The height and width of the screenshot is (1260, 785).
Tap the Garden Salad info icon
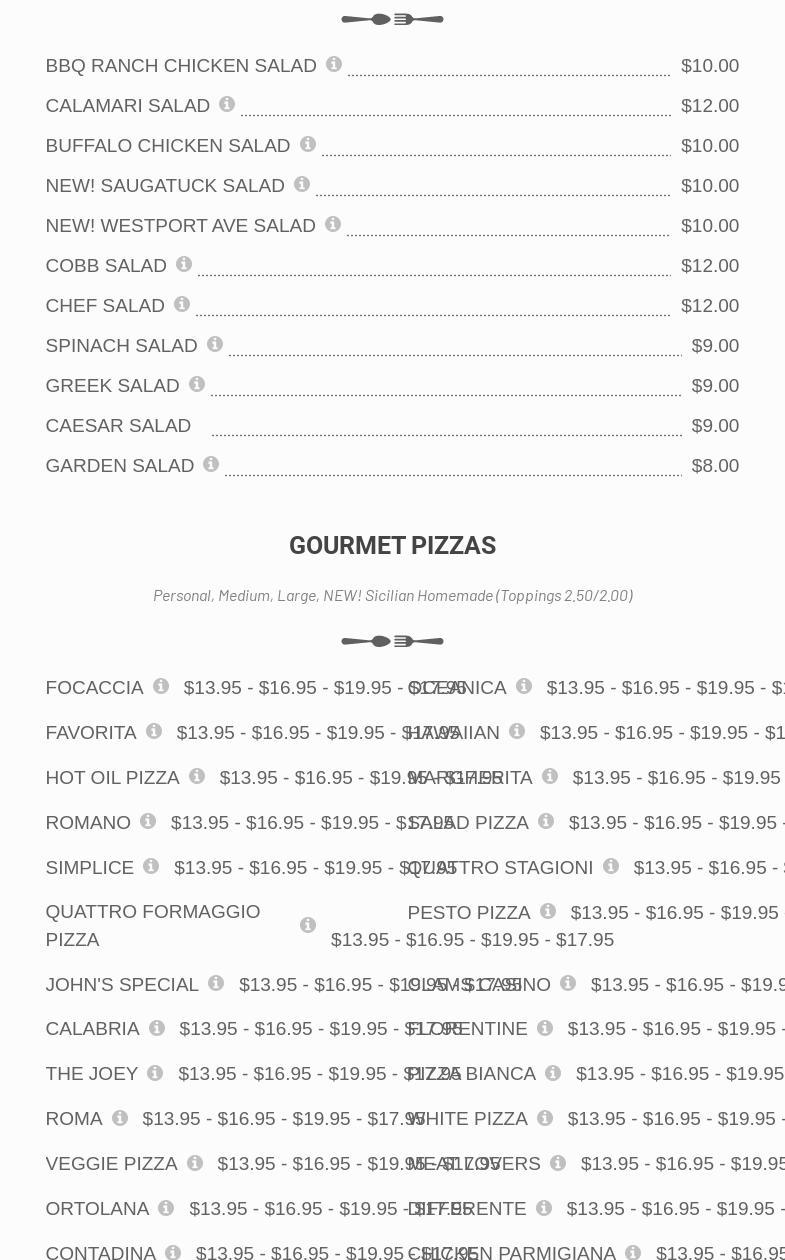pyautogui.click(x=211, y=464)
